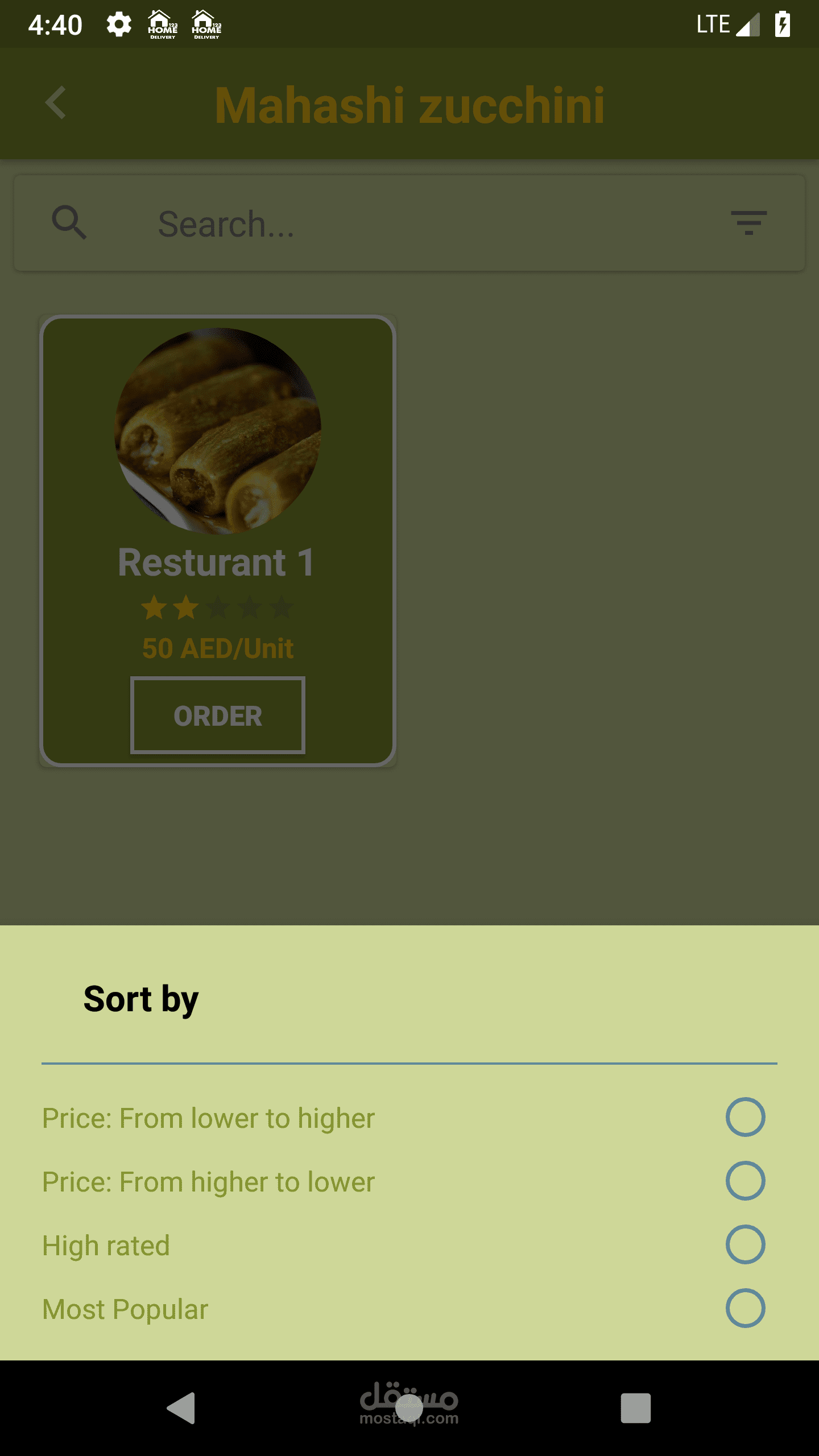This screenshot has height=1456, width=819.
Task: Open recent apps from navigation bar
Action: click(635, 1408)
